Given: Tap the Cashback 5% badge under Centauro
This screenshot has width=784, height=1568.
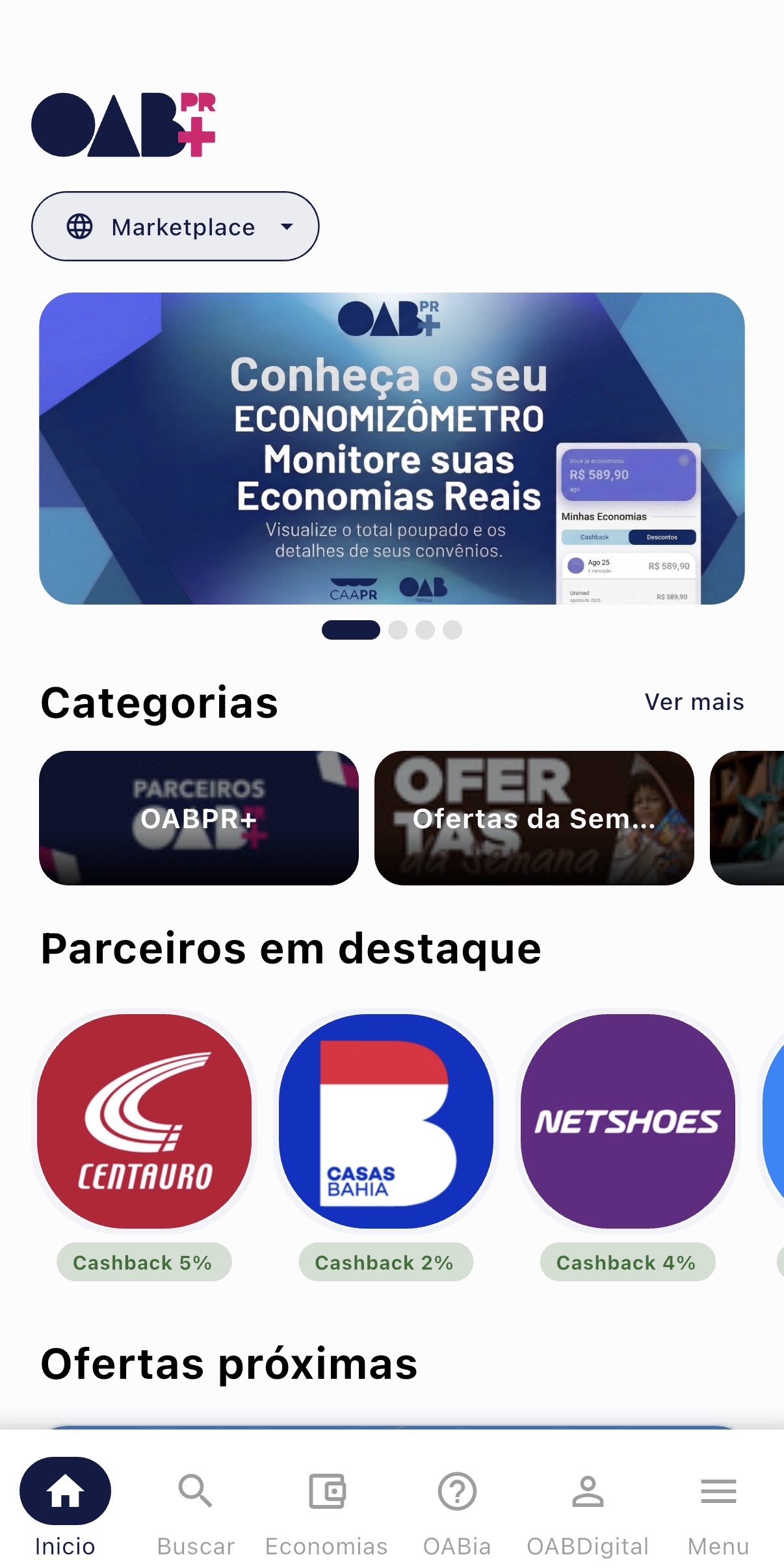Looking at the screenshot, I should 144,1262.
